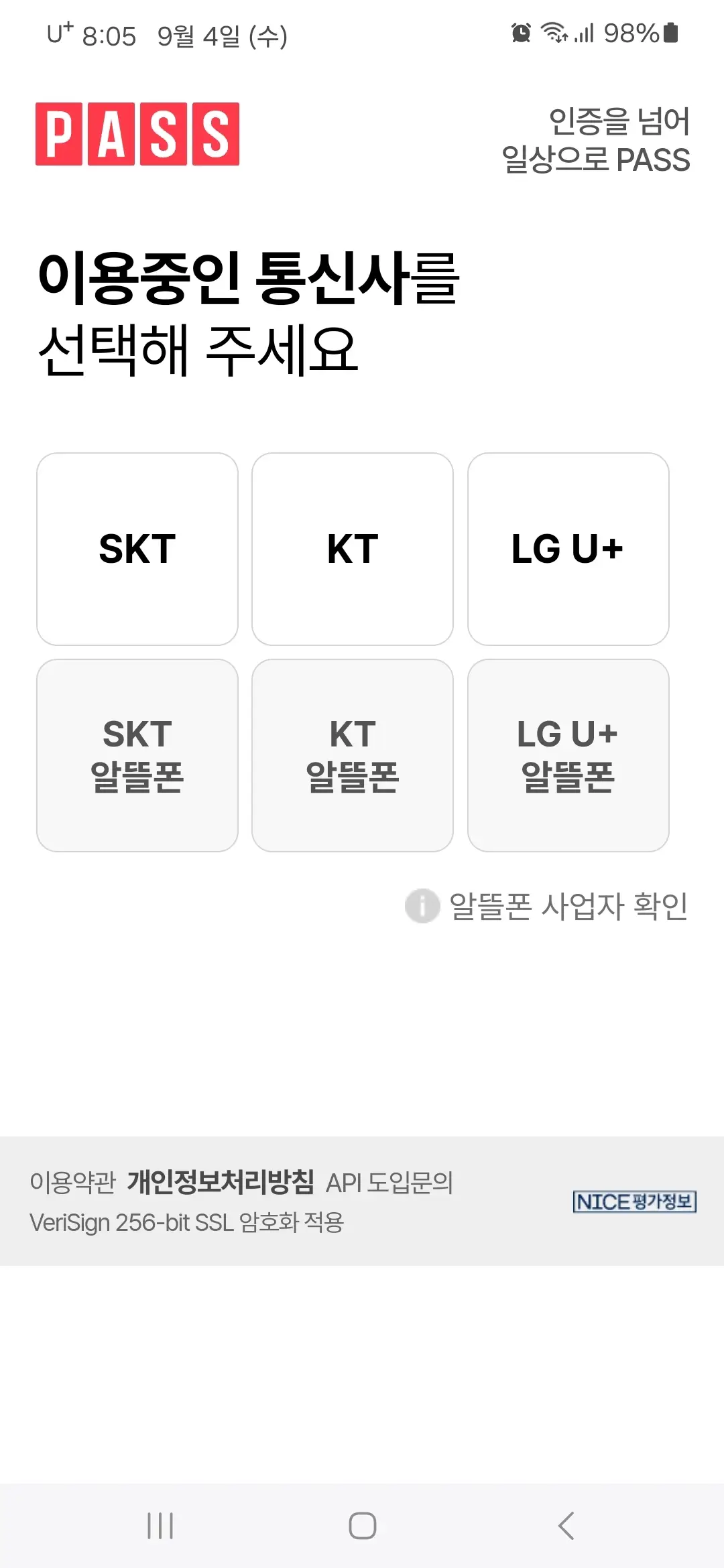Select the LG U+ carrier option

click(568, 549)
